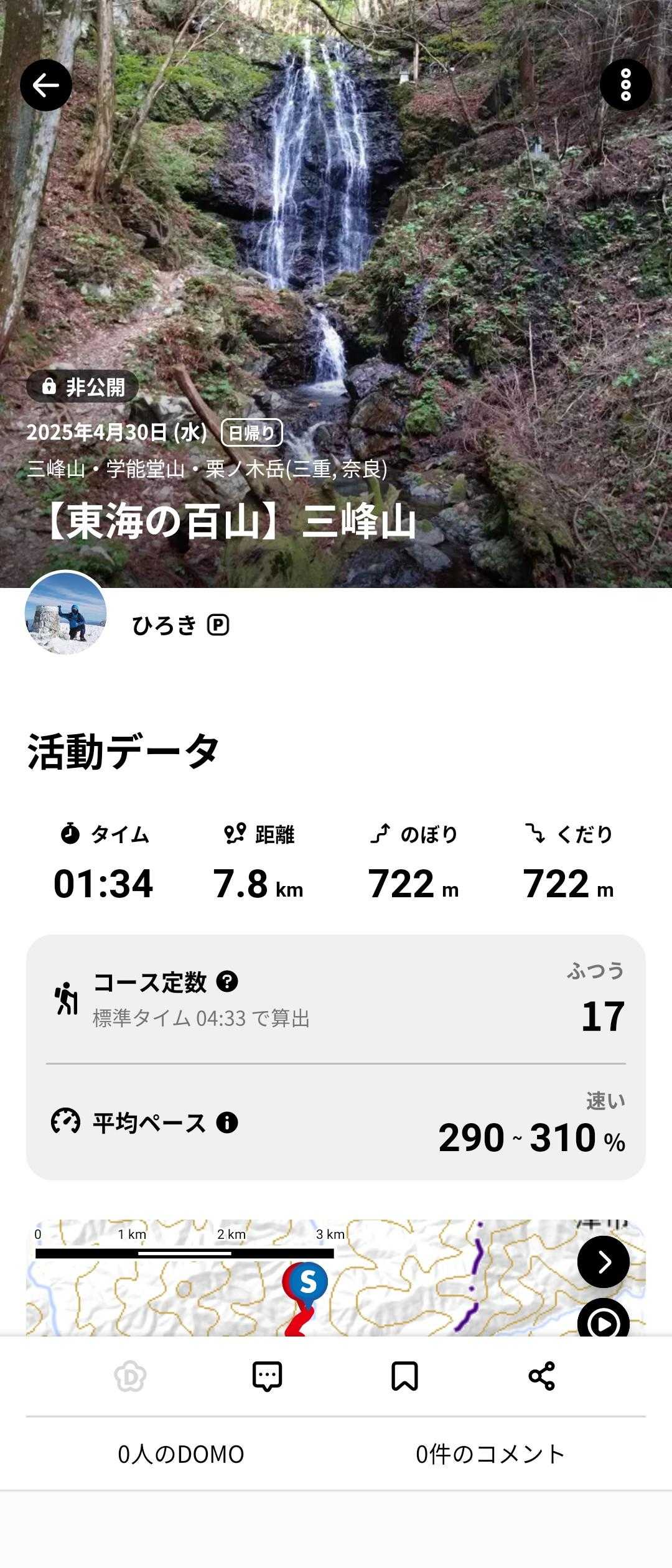Show info about 平均ペース
This screenshot has width=672, height=1568.
(227, 1122)
